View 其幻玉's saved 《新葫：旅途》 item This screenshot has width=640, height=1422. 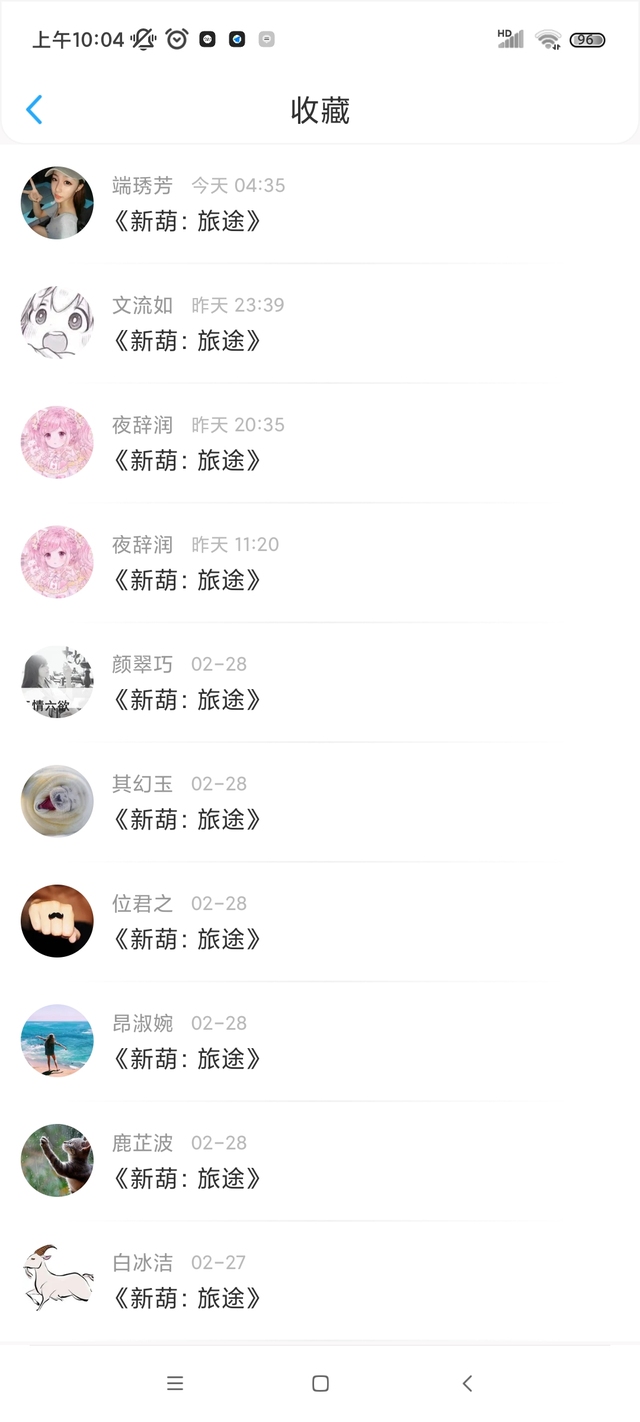188,820
